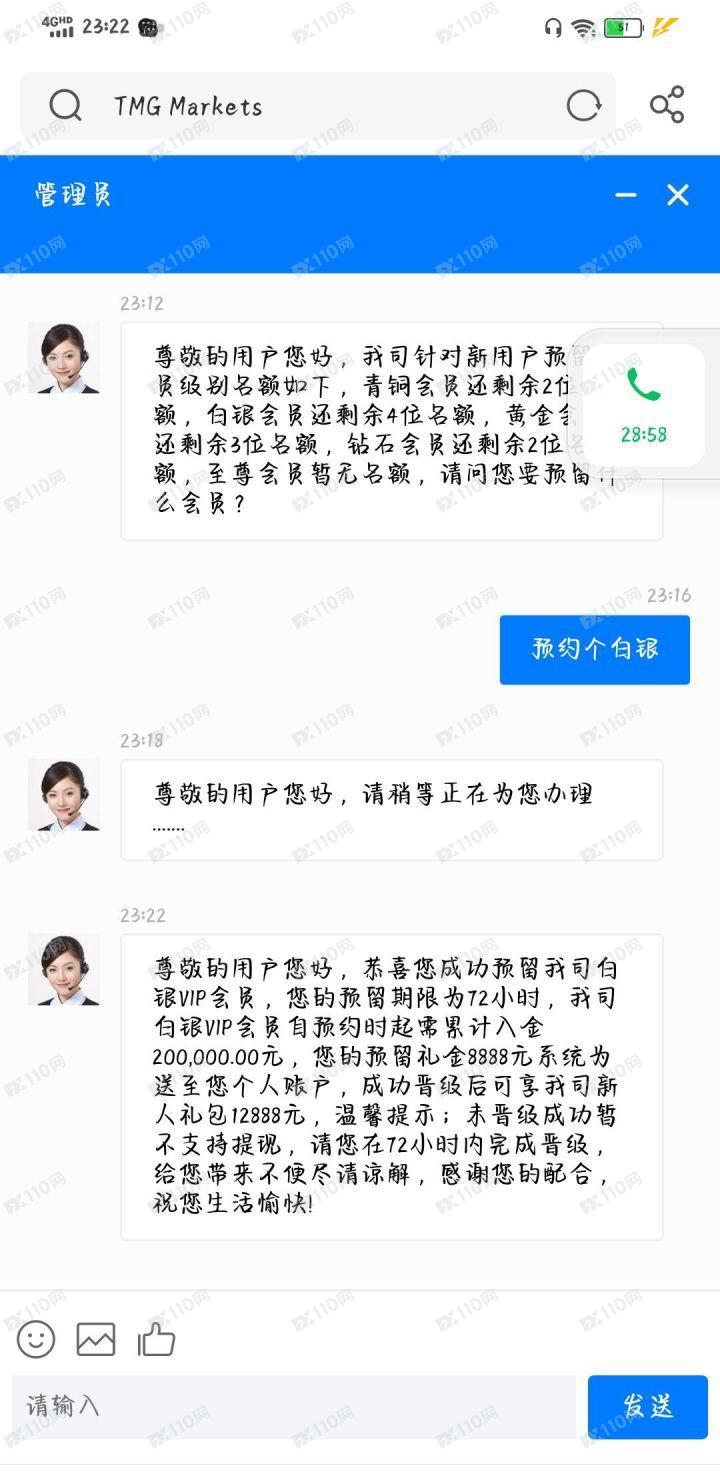Open the floating call bubble showing 28:58

point(644,405)
